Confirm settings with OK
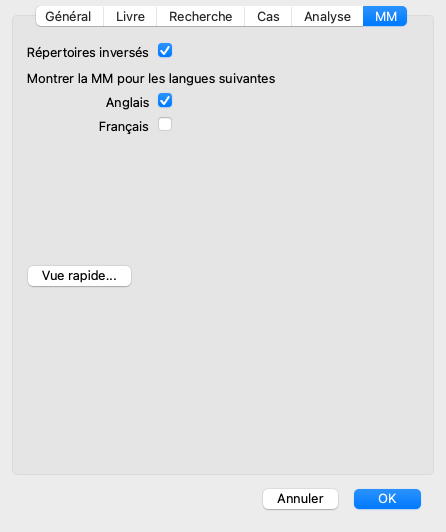This screenshot has width=446, height=532. tap(387, 499)
